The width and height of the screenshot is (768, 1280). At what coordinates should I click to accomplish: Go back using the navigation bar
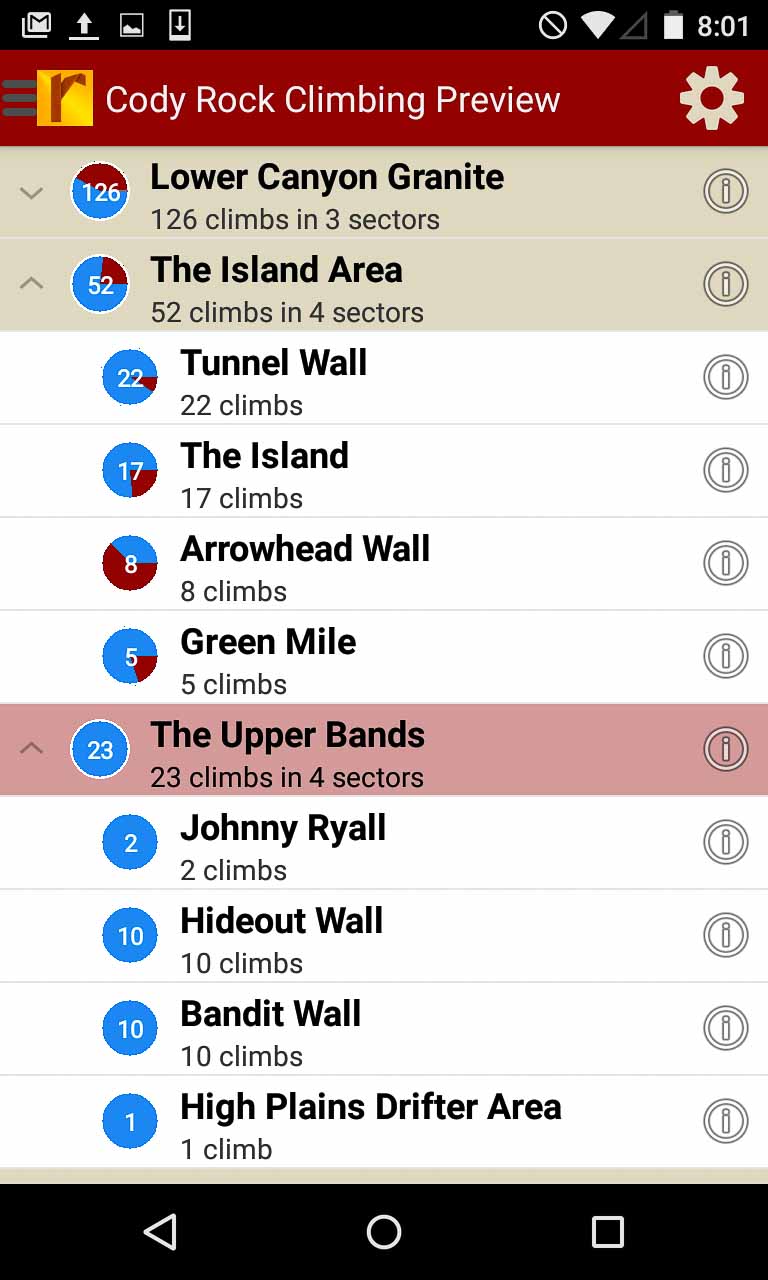pyautogui.click(x=160, y=1232)
